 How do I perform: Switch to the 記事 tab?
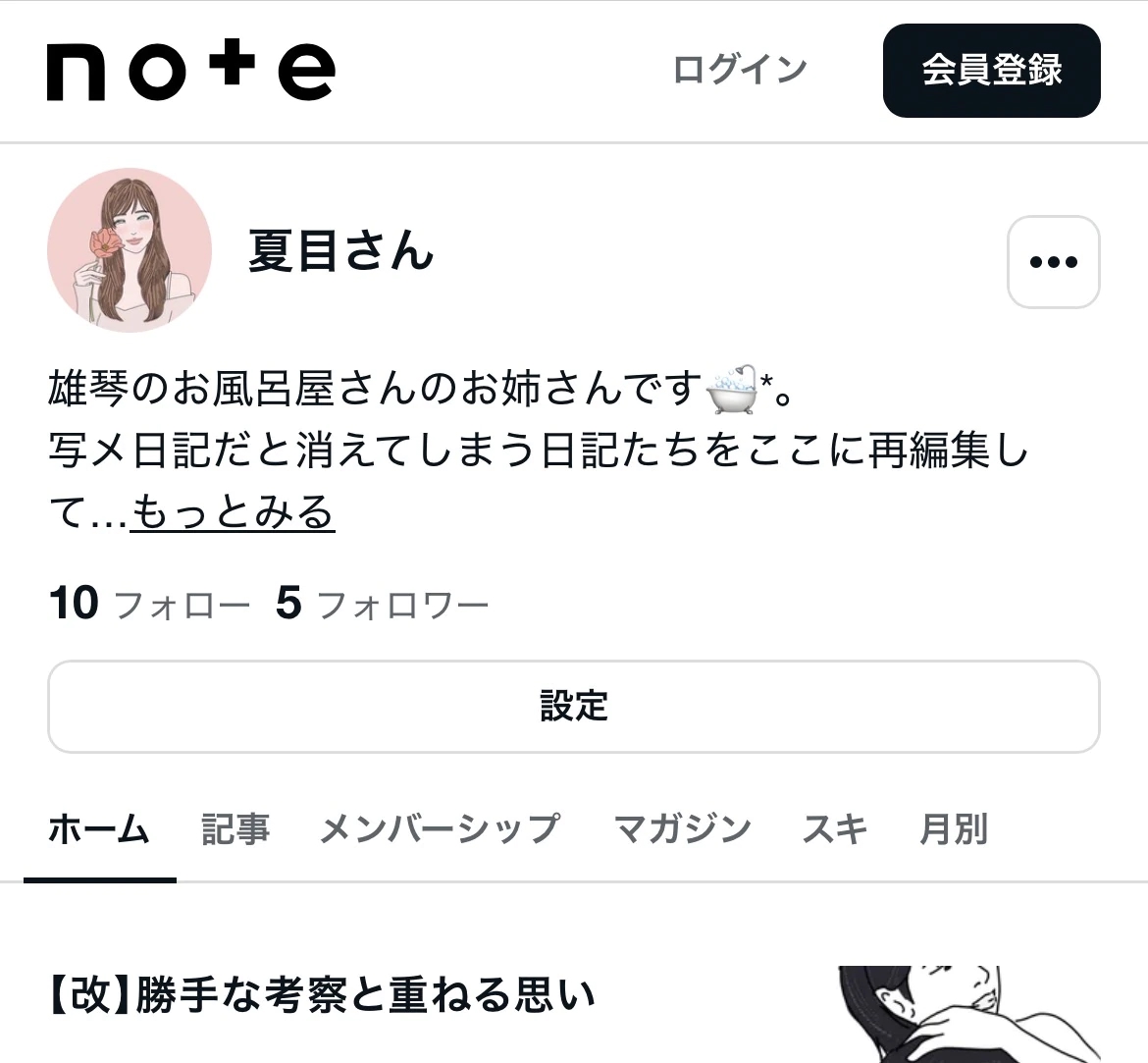[235, 830]
